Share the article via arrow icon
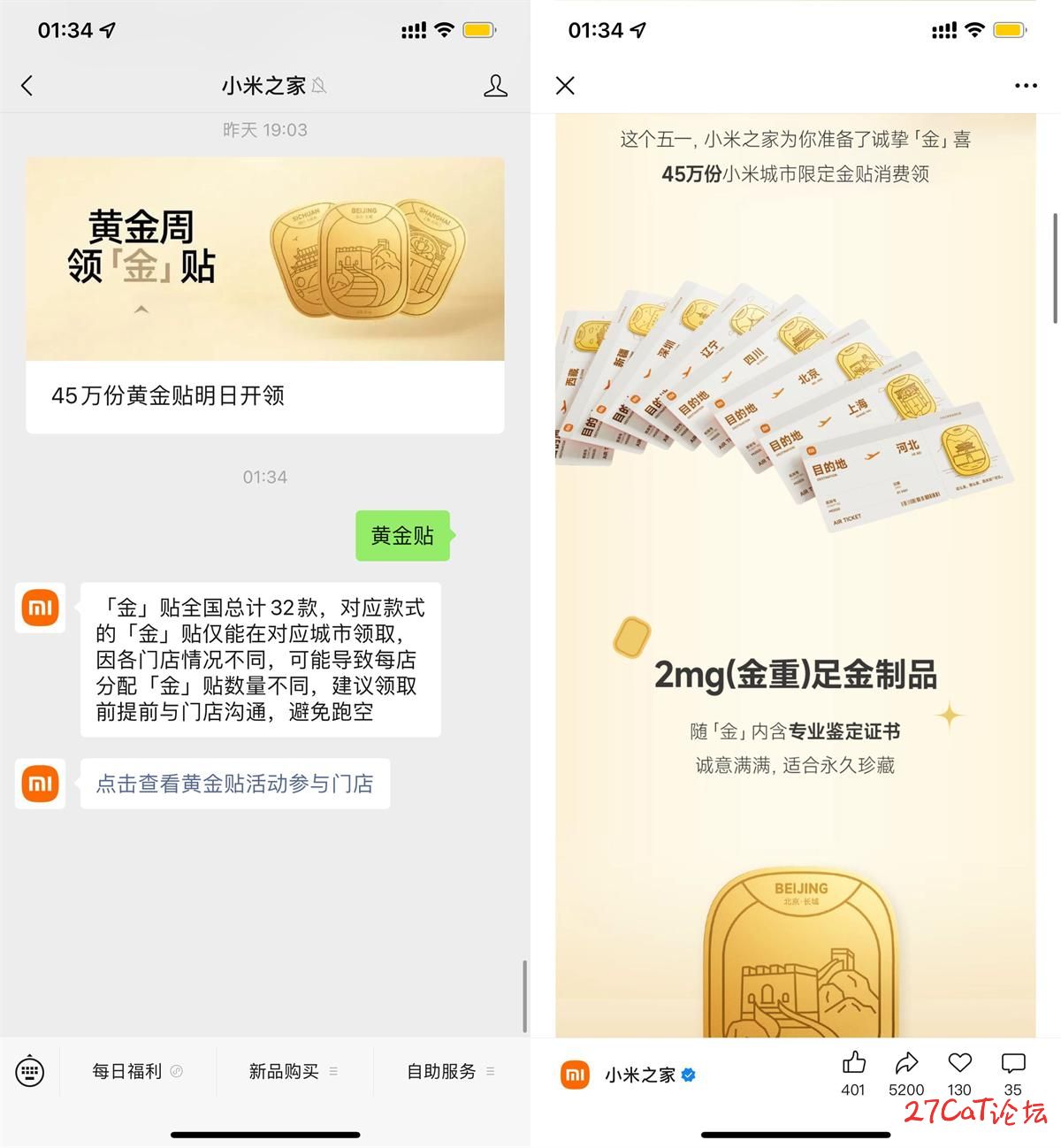Image resolution: width=1061 pixels, height=1148 pixels. [x=906, y=1064]
